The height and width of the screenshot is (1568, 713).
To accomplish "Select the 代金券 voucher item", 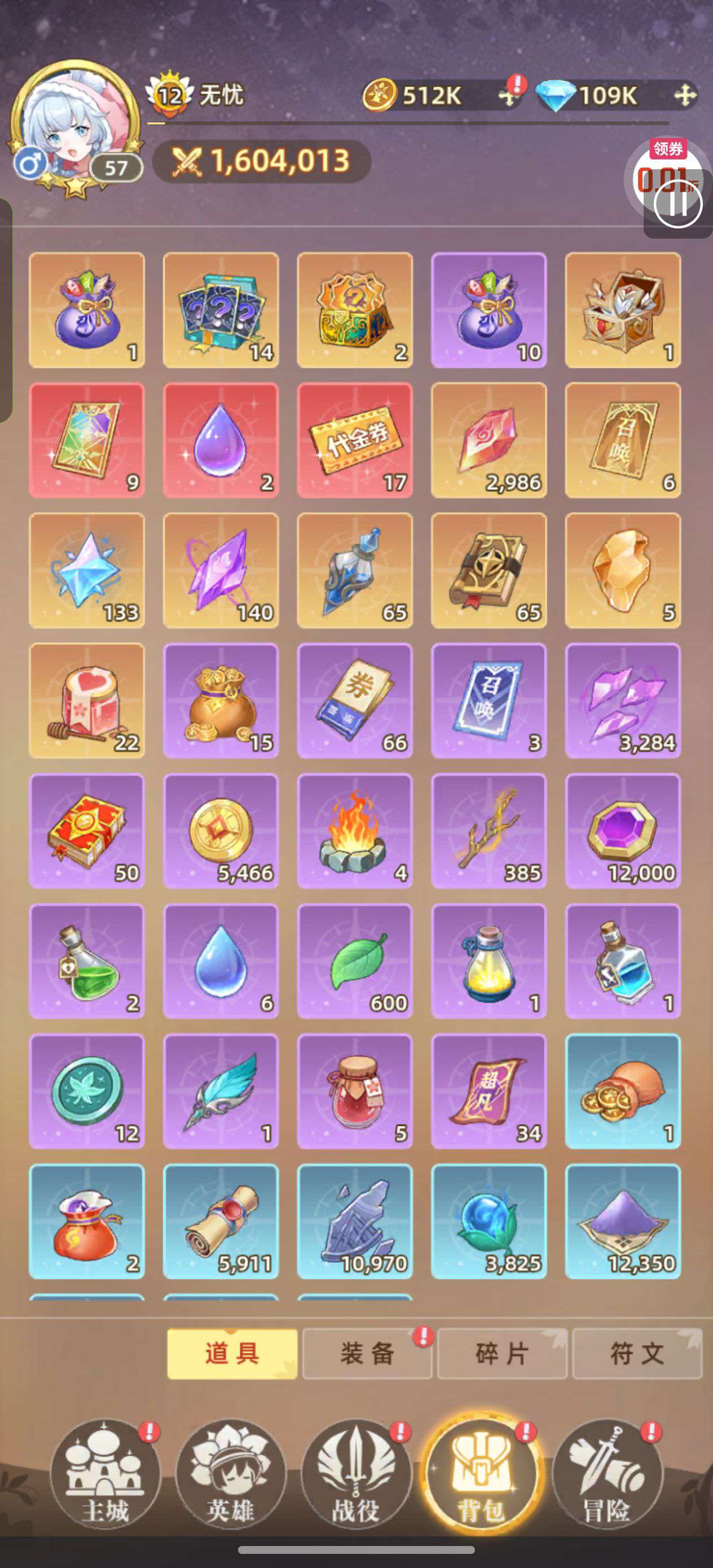I will [x=355, y=440].
